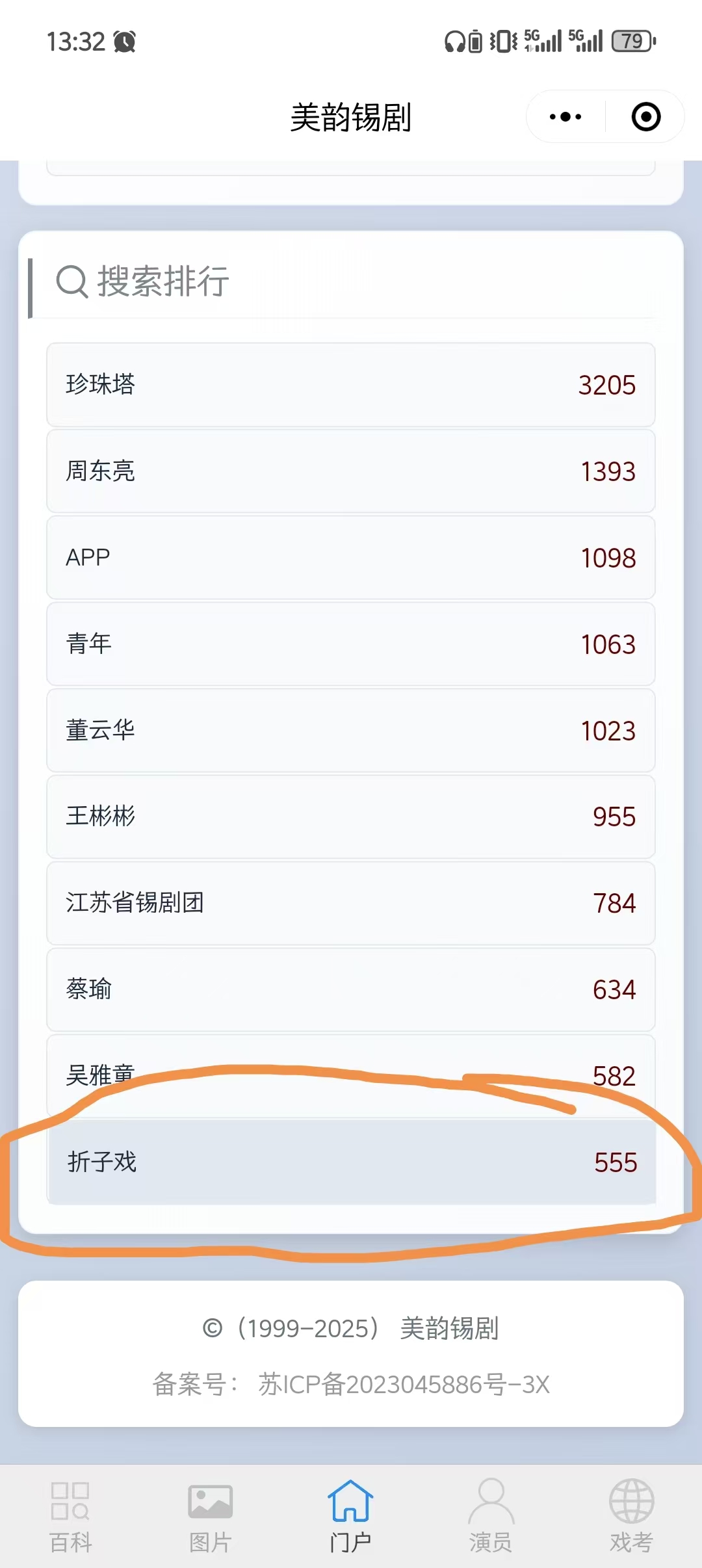This screenshot has height=1568, width=702.
Task: Open the 戏考 tab
Action: (631, 1515)
